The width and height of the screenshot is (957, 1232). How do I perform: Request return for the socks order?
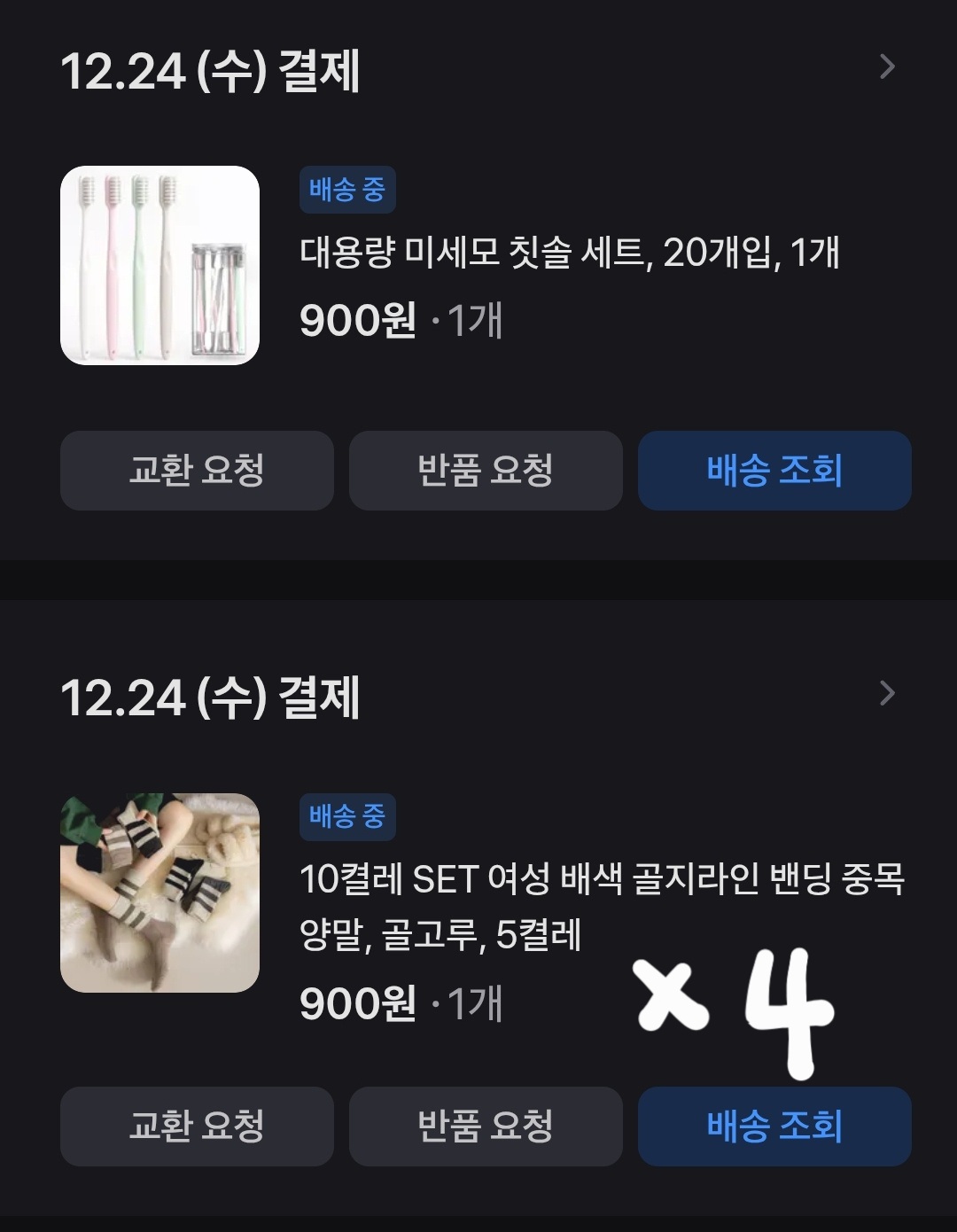pos(485,1127)
